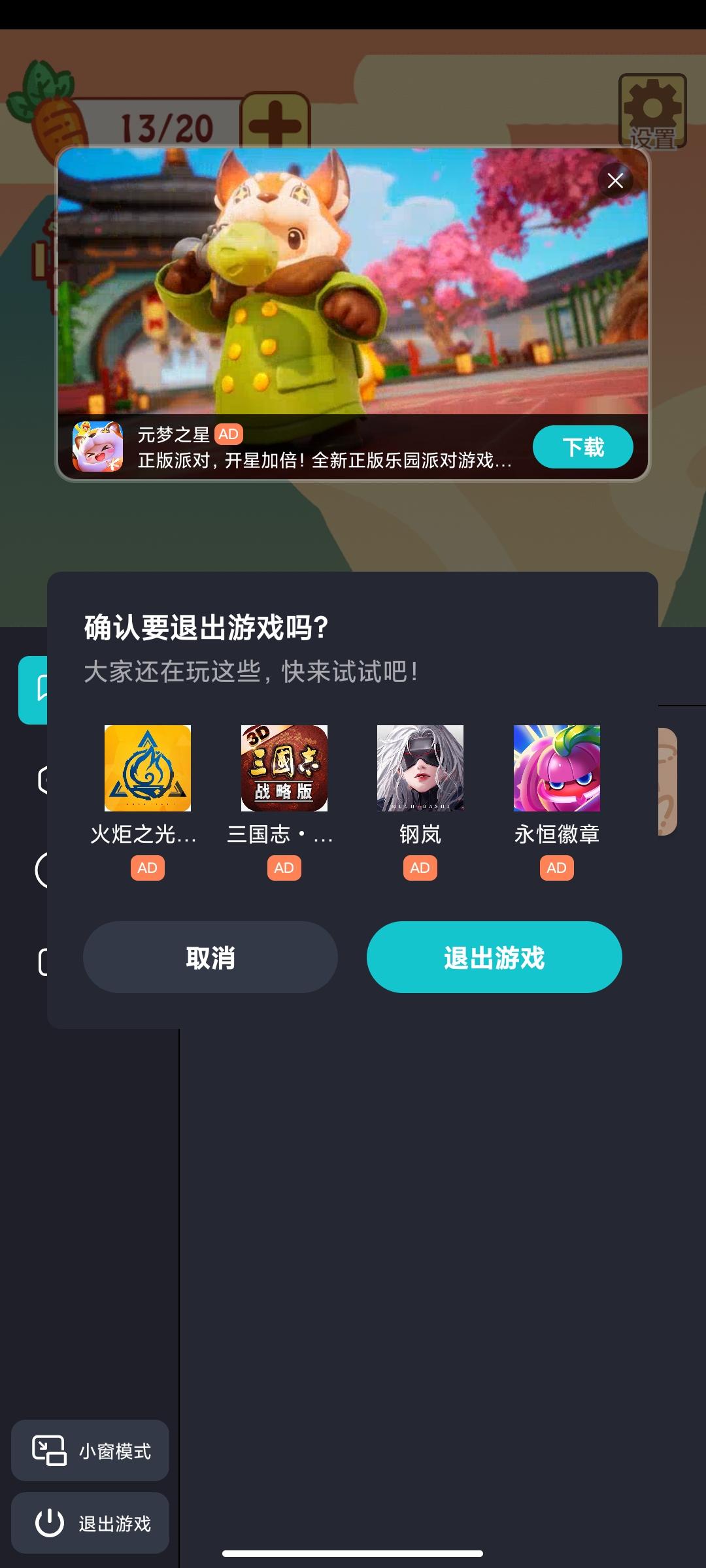Tap the AD label under 钢岚
Viewport: 706px width, 1568px height.
coord(419,868)
